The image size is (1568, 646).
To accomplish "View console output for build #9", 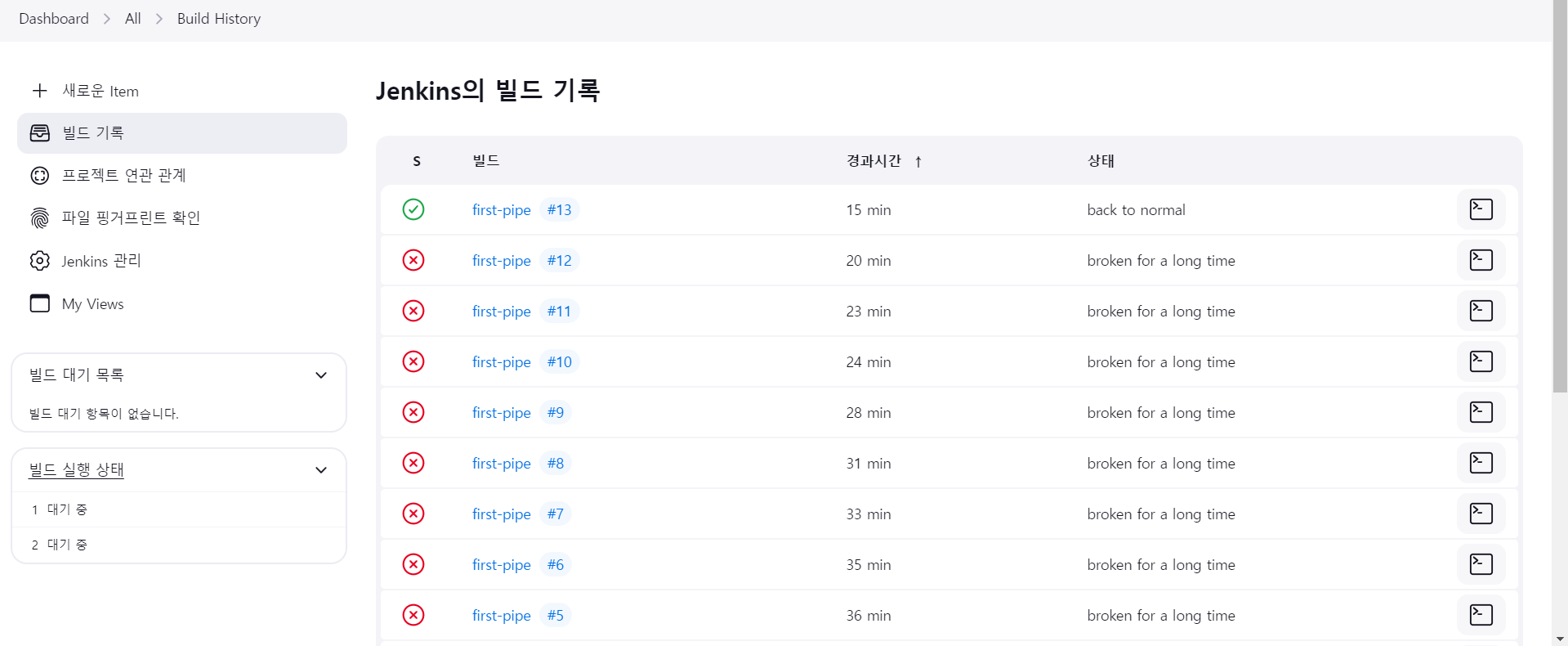I will point(1481,413).
